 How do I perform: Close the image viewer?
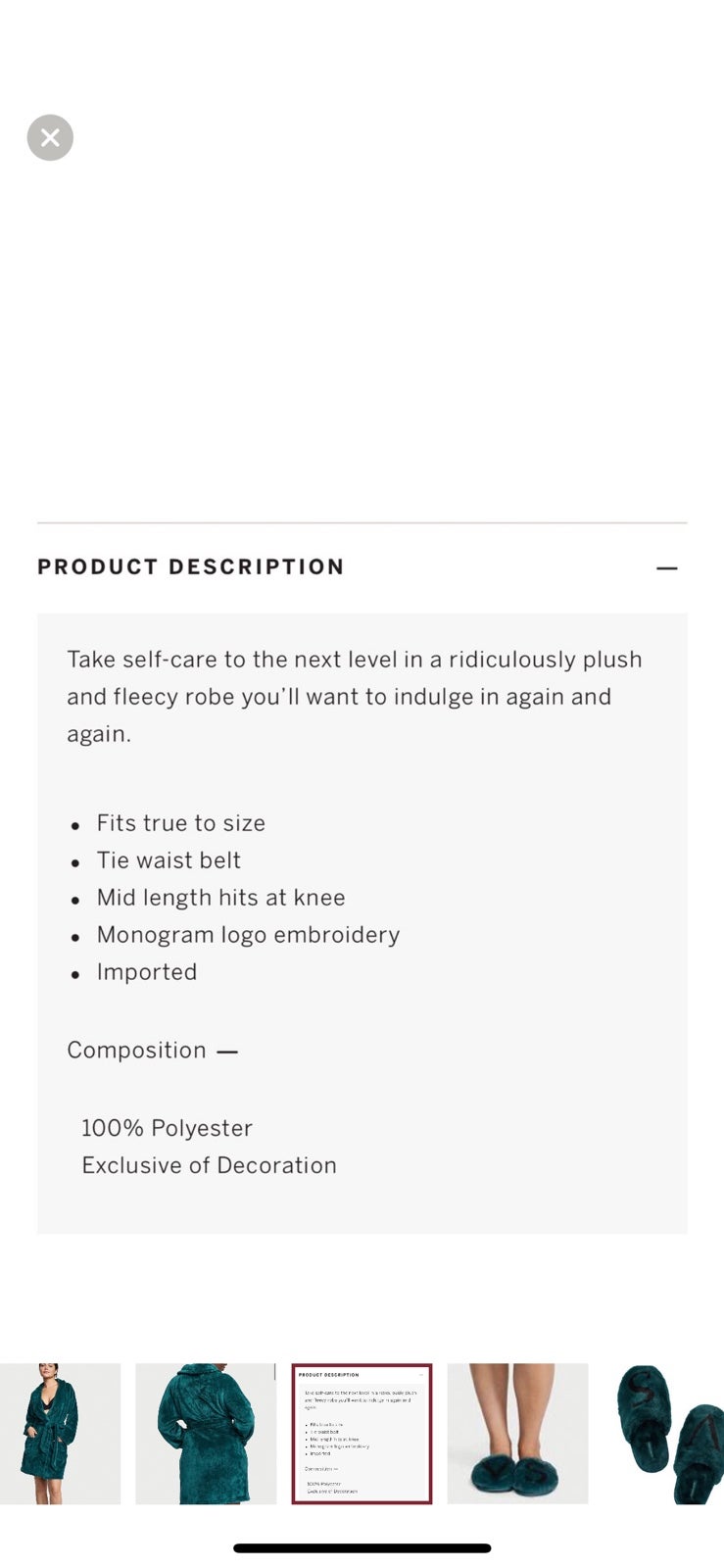(50, 138)
